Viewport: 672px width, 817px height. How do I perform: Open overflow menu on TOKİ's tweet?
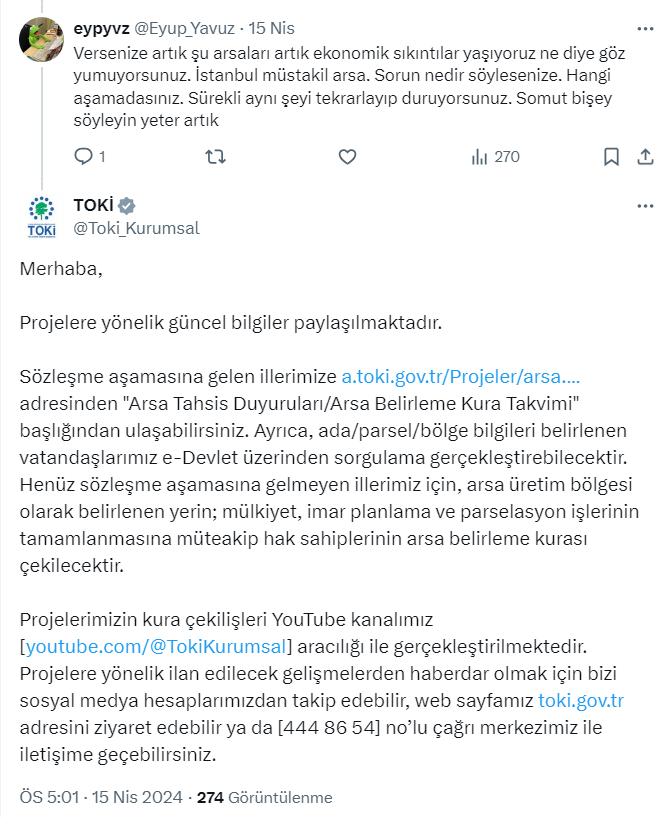(645, 205)
